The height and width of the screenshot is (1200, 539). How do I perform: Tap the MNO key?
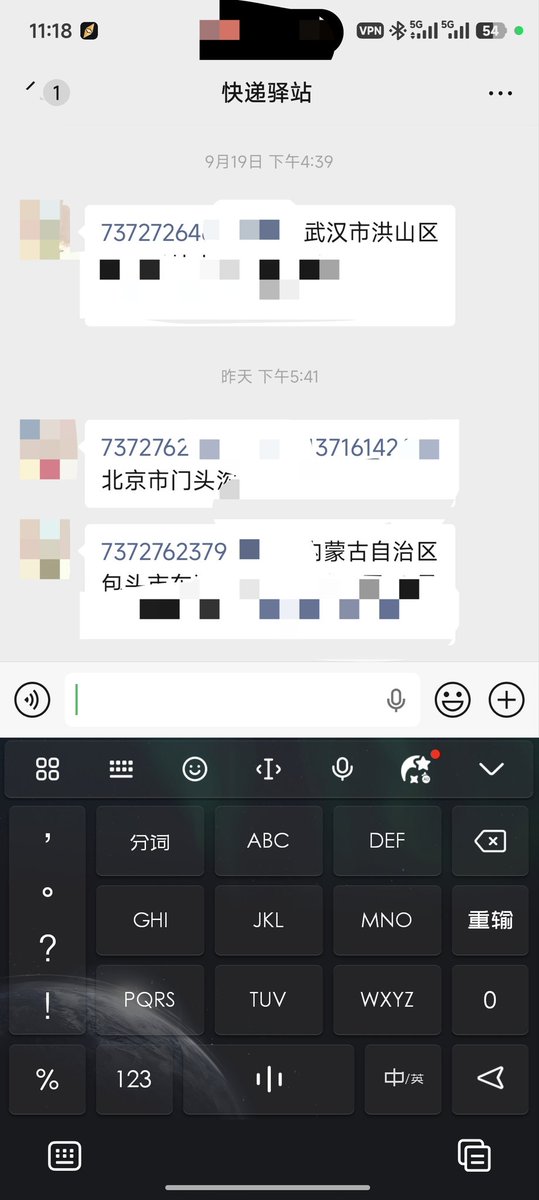tap(387, 920)
